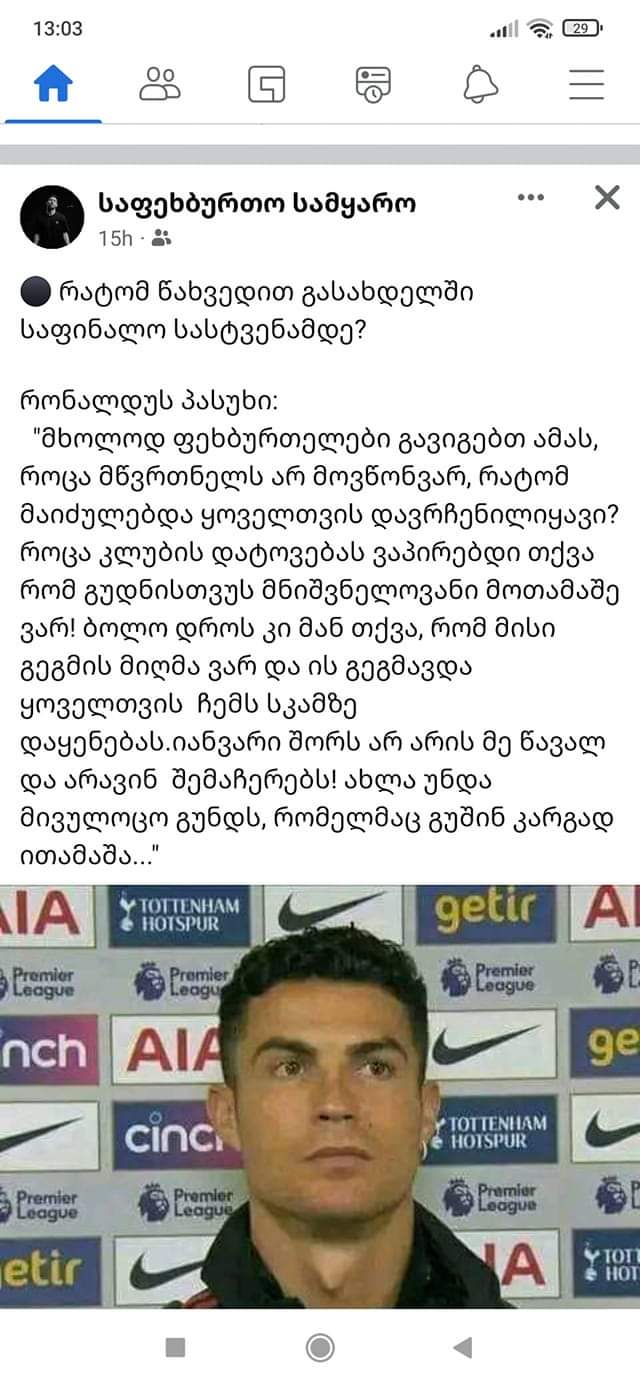Open the Ronaldo press conference photo
The width and height of the screenshot is (640, 1386).
(320, 1095)
